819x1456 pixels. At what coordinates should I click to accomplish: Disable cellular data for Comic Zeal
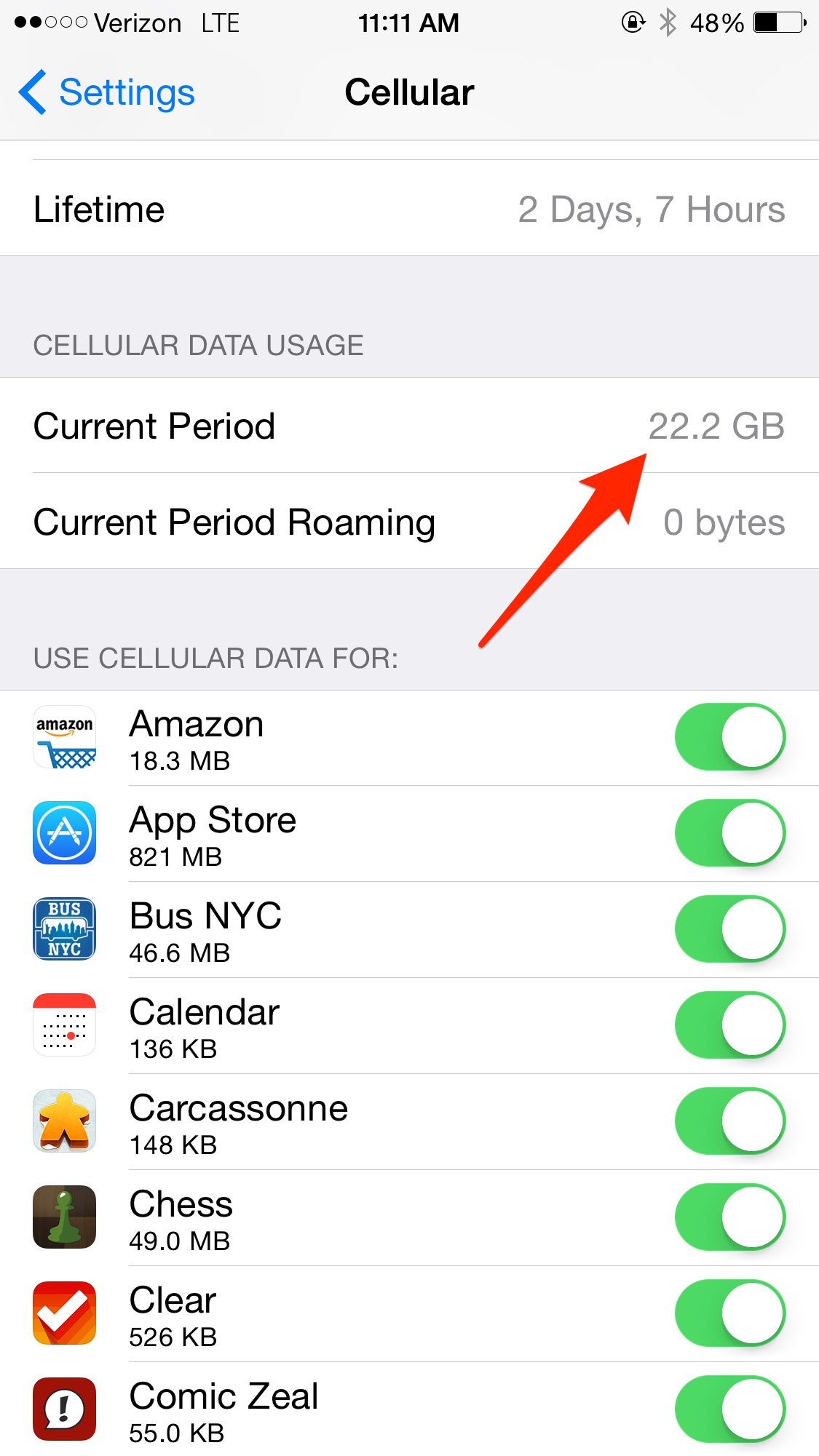coord(729,1409)
